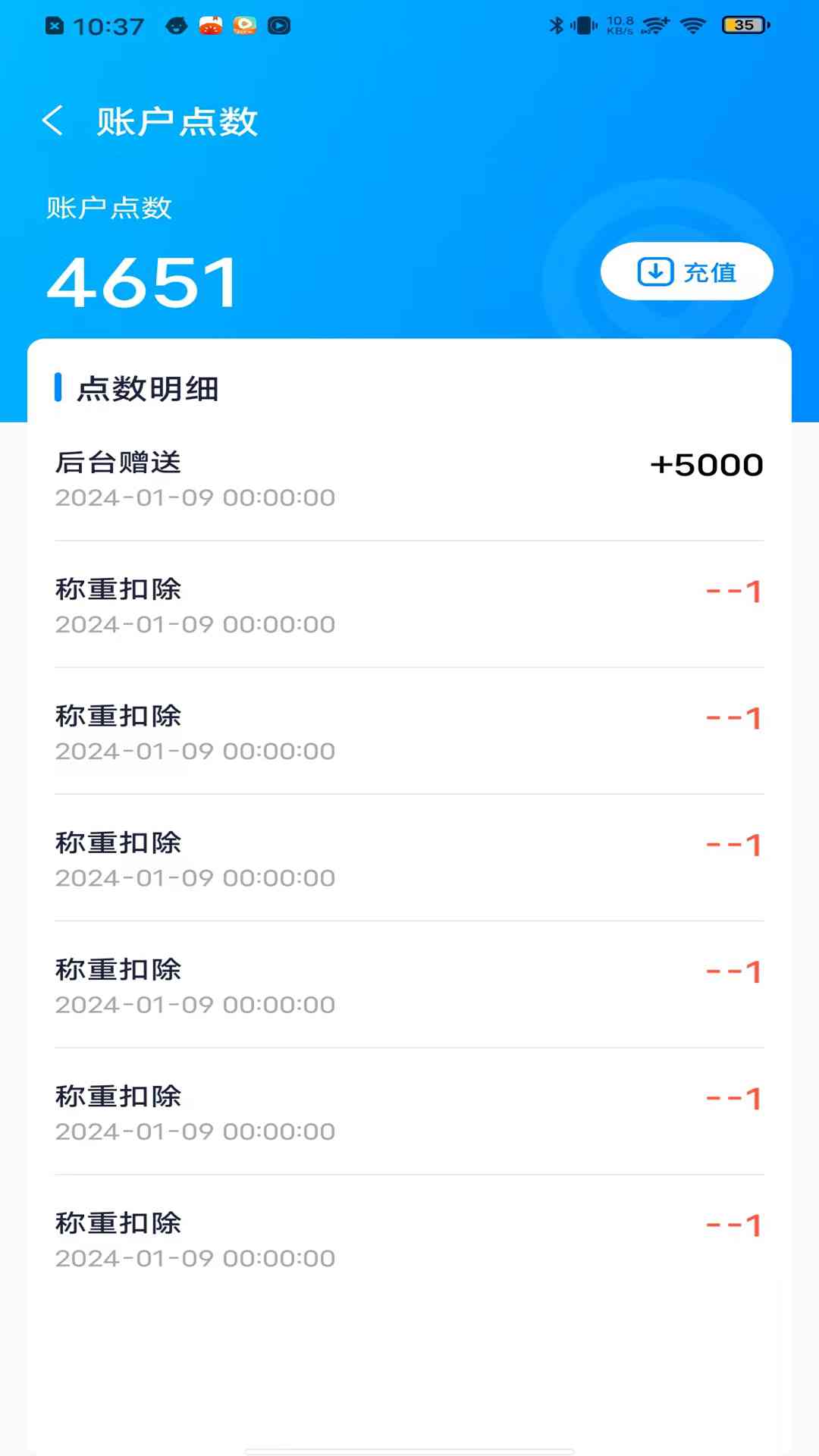Tap the mobile data signal icon with plus

click(x=654, y=25)
